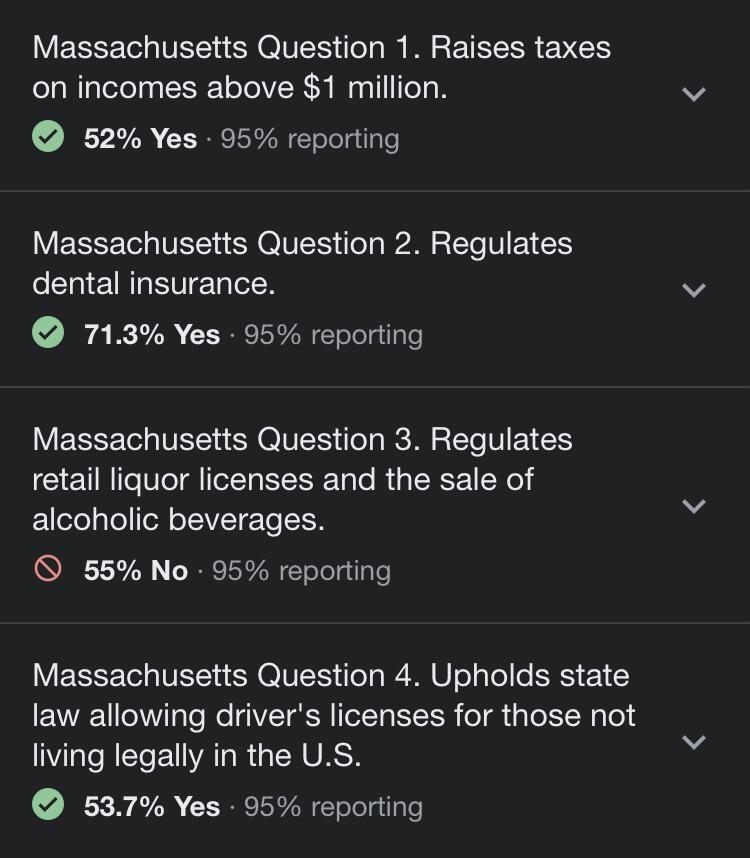750x858 pixels.
Task: Expand Question 3 liquor licenses results
Action: pos(693,506)
